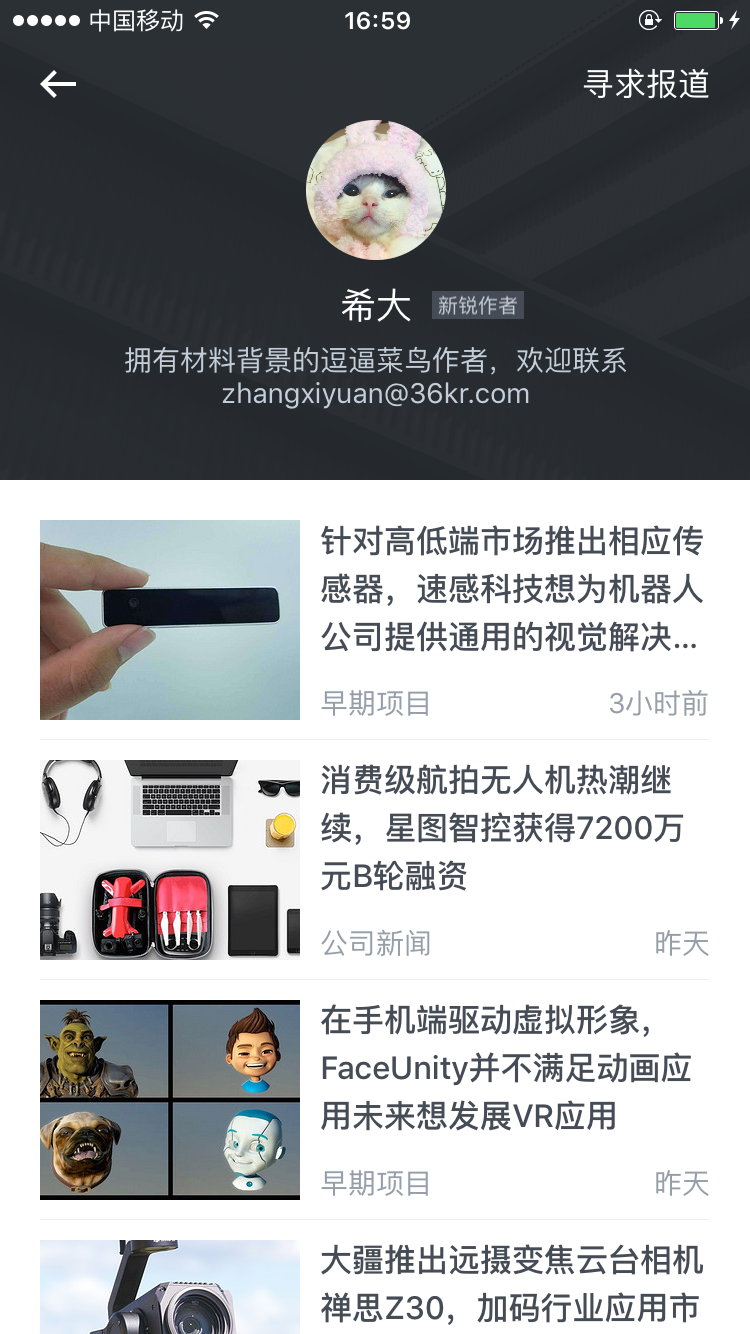This screenshot has height=1334, width=750.
Task: Tap the 寻求报道 button
Action: coord(646,85)
